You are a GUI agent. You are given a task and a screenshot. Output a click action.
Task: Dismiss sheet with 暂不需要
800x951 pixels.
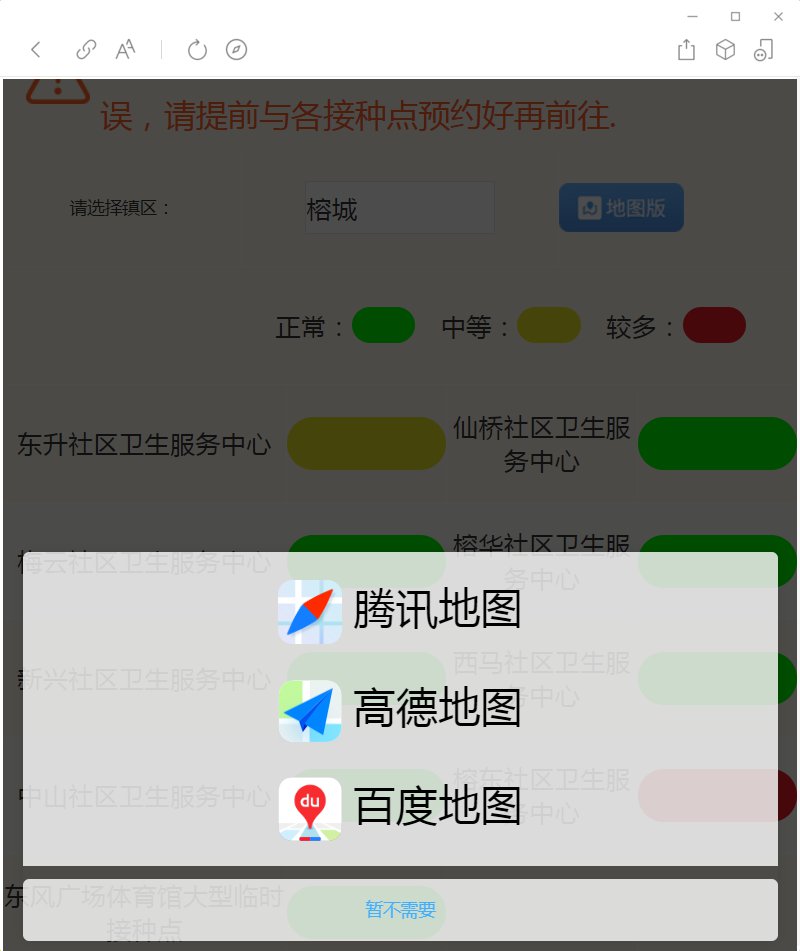(400, 910)
